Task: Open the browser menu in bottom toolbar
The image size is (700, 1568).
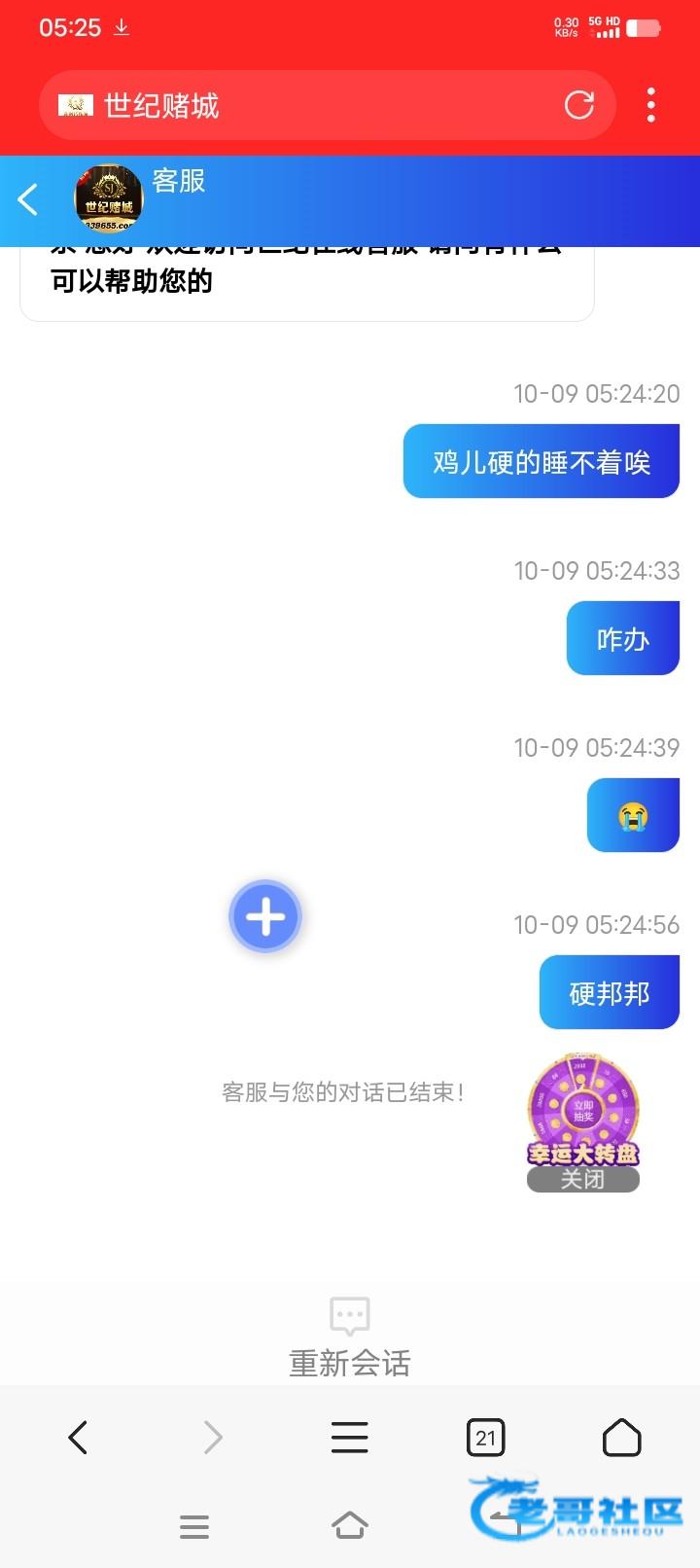Action: click(350, 1438)
